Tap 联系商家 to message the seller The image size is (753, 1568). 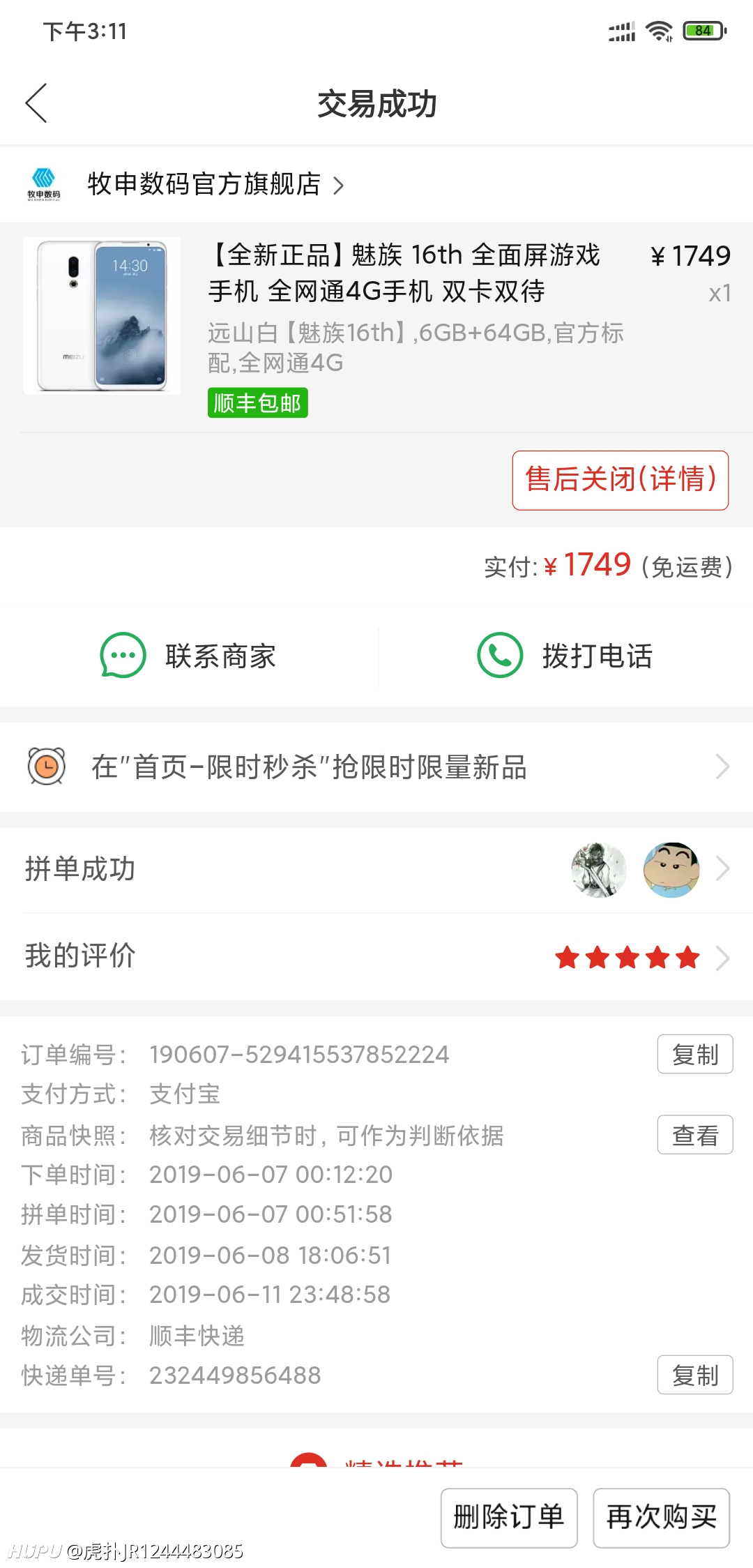(x=188, y=656)
